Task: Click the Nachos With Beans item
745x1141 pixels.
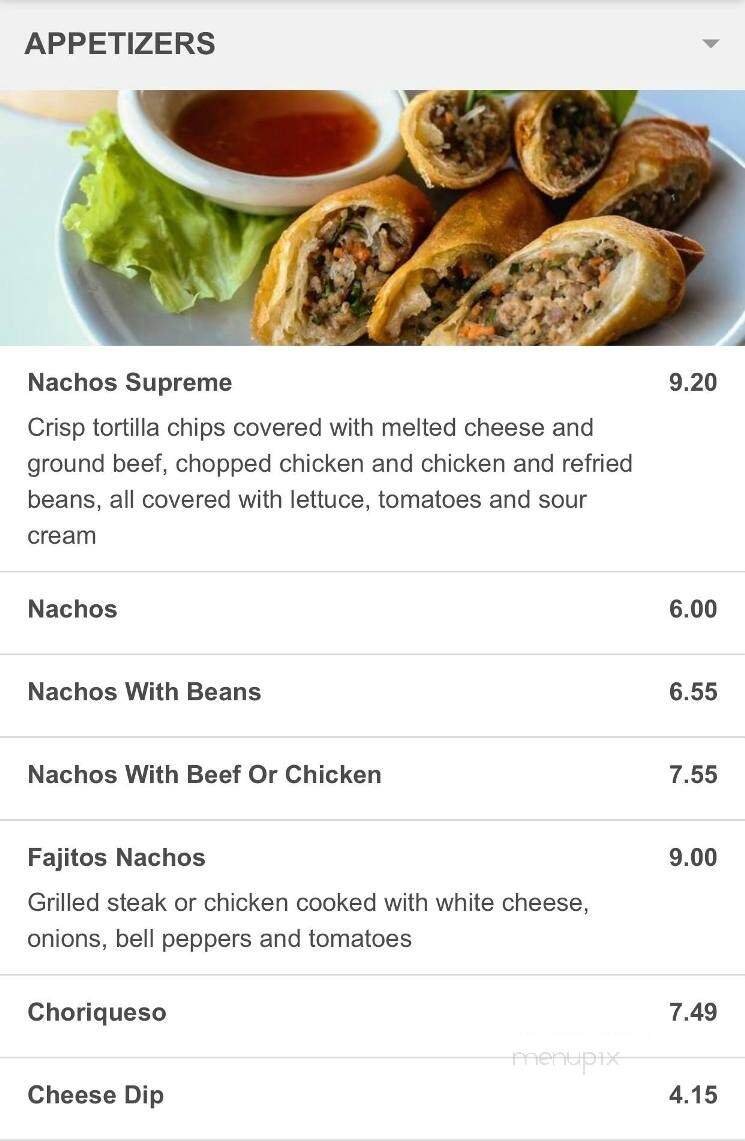Action: coord(144,691)
